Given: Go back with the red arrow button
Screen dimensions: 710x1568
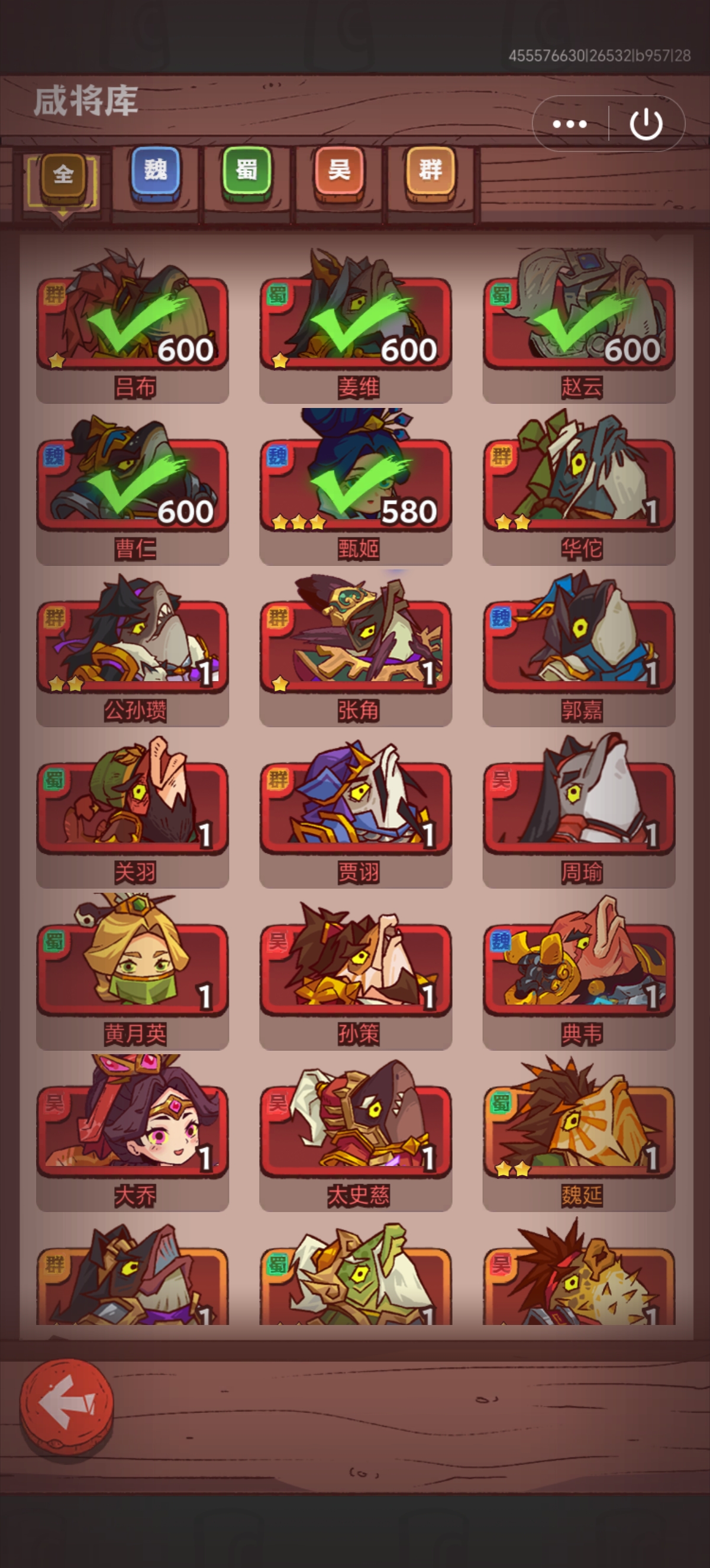Looking at the screenshot, I should click(x=66, y=1402).
